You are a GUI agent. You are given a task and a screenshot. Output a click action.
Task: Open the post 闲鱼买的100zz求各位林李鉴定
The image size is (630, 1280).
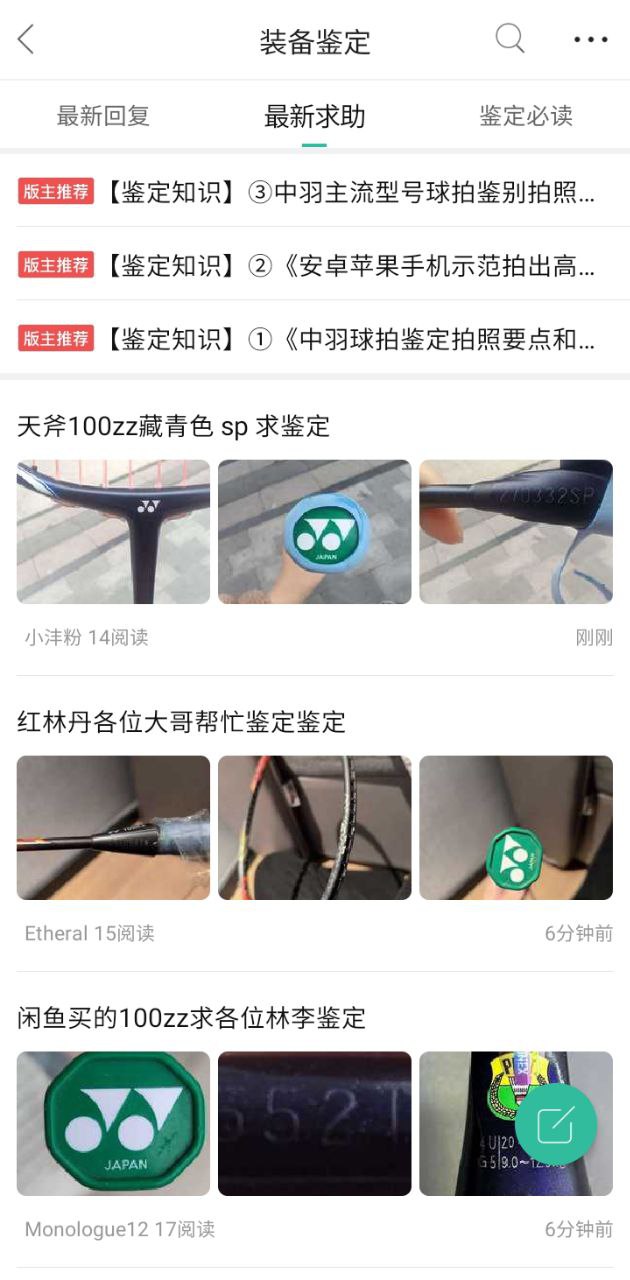coord(192,1018)
